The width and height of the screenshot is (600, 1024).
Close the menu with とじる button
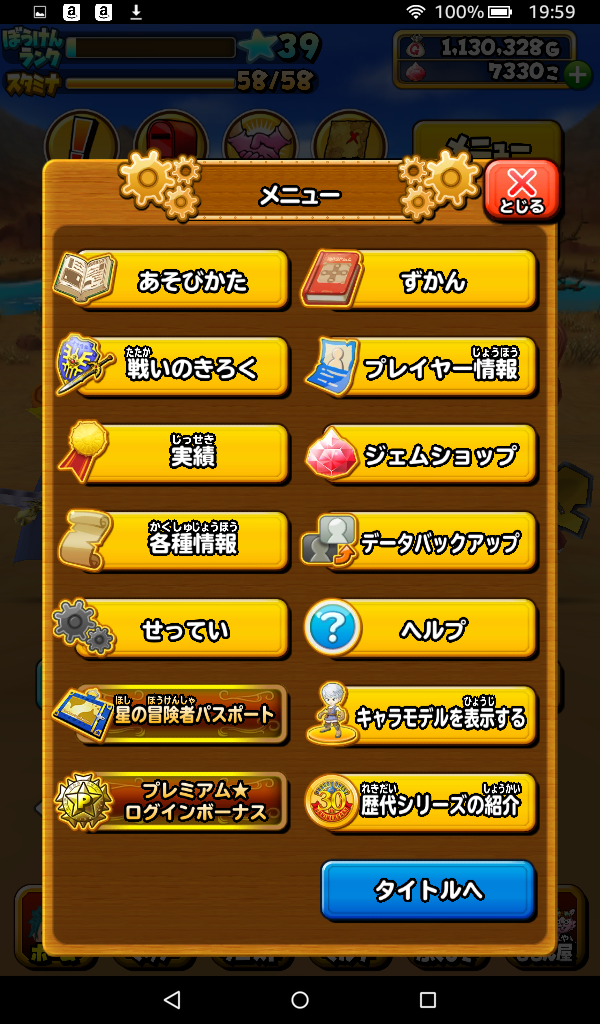click(x=521, y=189)
